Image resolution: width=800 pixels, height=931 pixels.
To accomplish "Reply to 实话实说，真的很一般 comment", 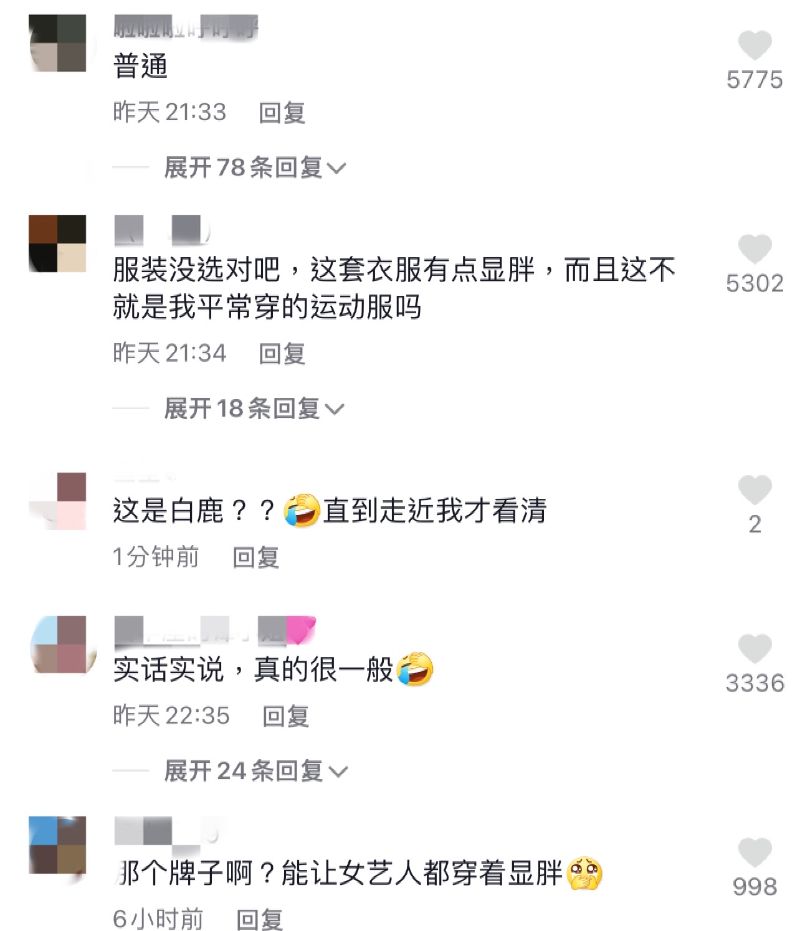I will [x=286, y=716].
